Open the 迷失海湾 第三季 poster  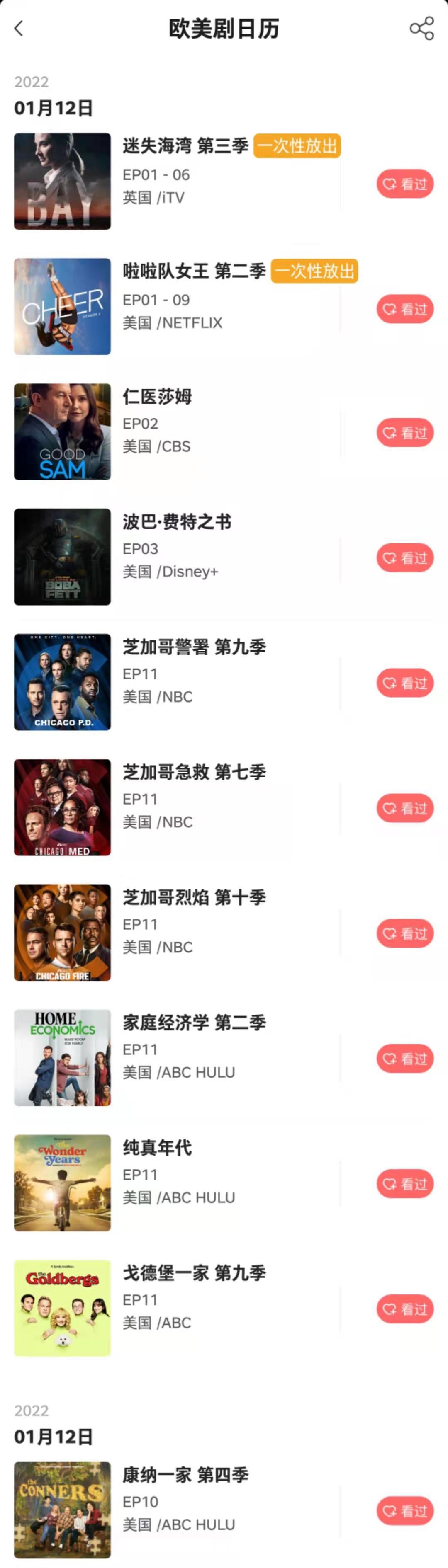[62, 182]
